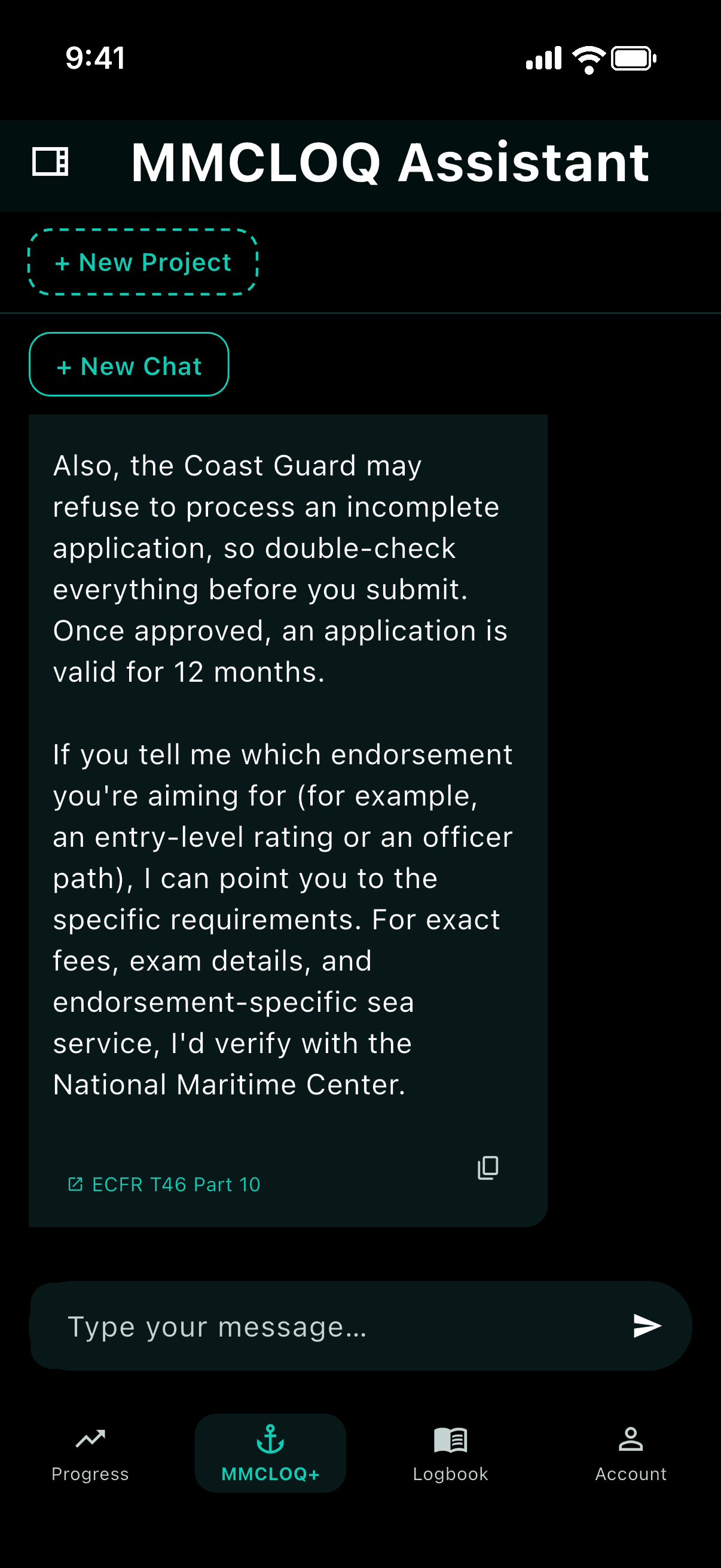Viewport: 721px width, 1568px height.
Task: Go to the Logbook tab
Action: pos(450,1454)
